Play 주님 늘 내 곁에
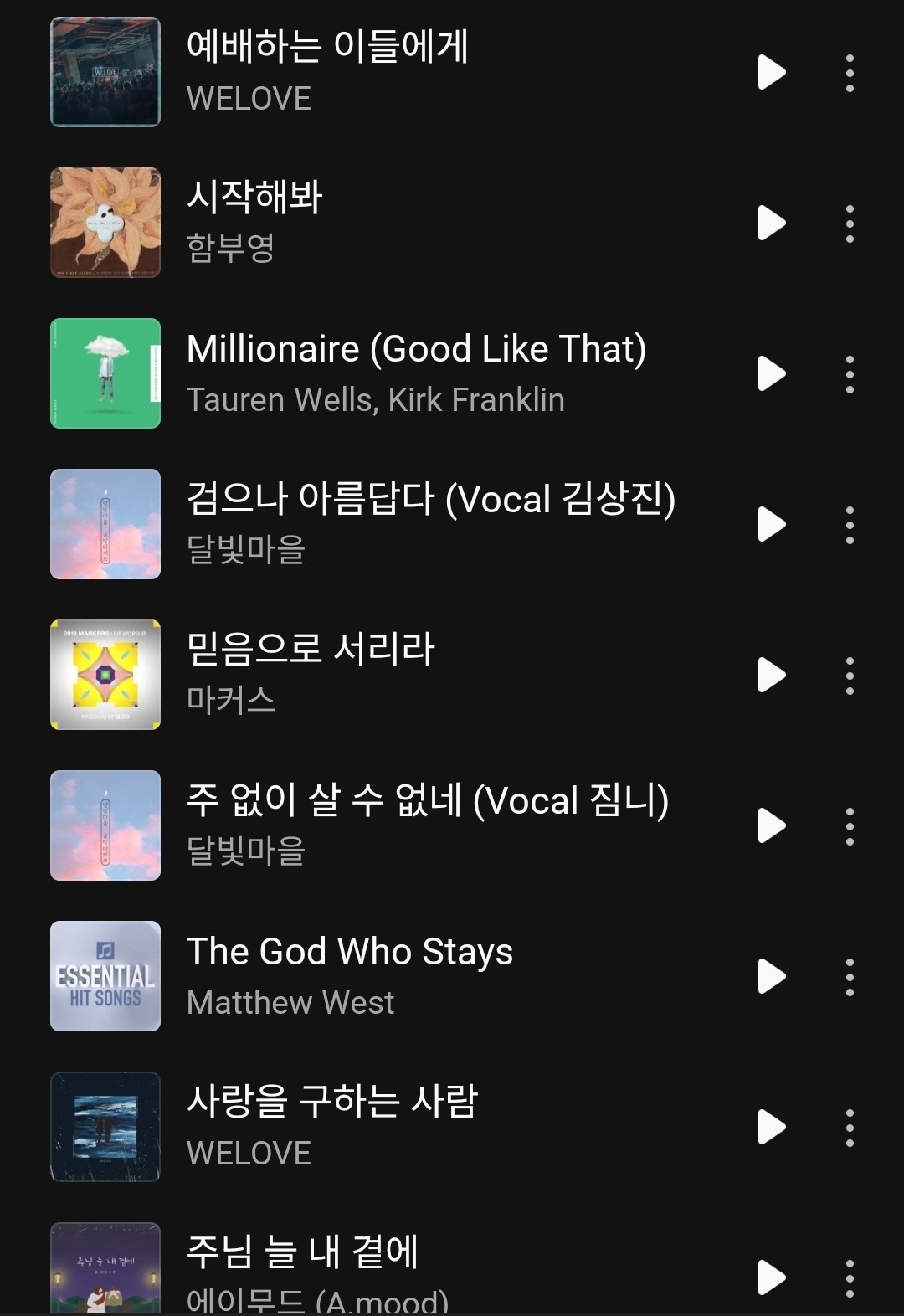Viewport: 904px width, 1316px height. pos(771,1277)
